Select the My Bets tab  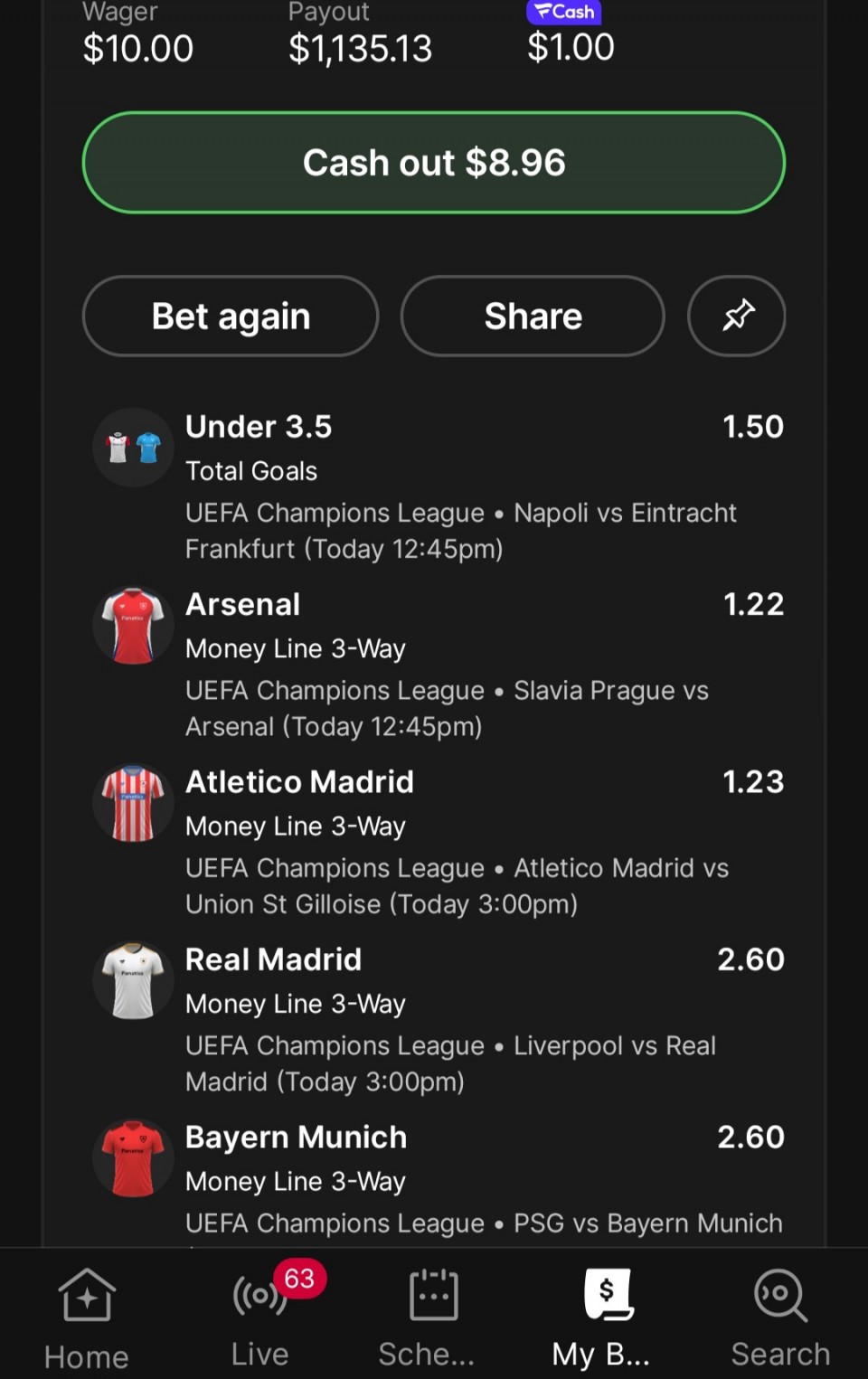(x=602, y=1317)
